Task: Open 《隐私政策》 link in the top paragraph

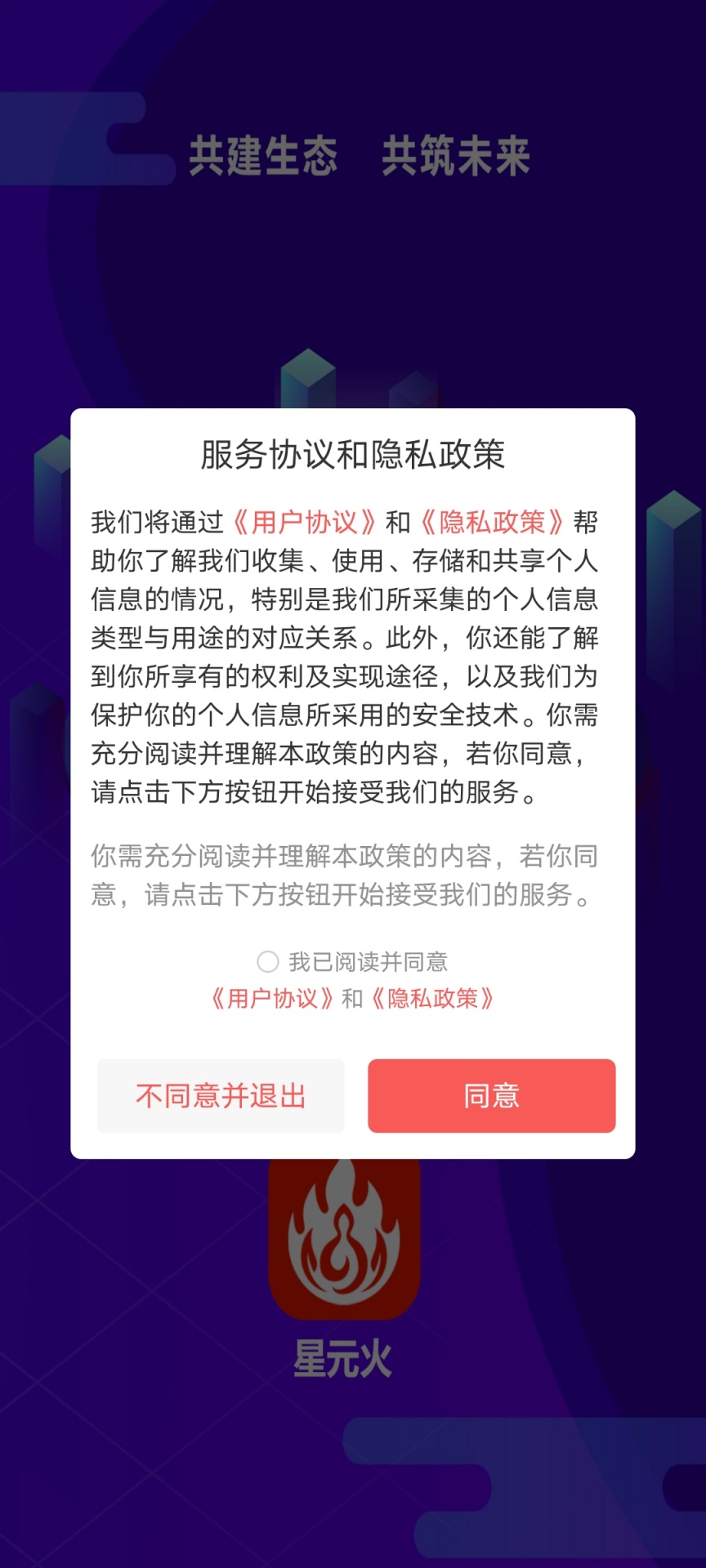Action: [x=492, y=522]
